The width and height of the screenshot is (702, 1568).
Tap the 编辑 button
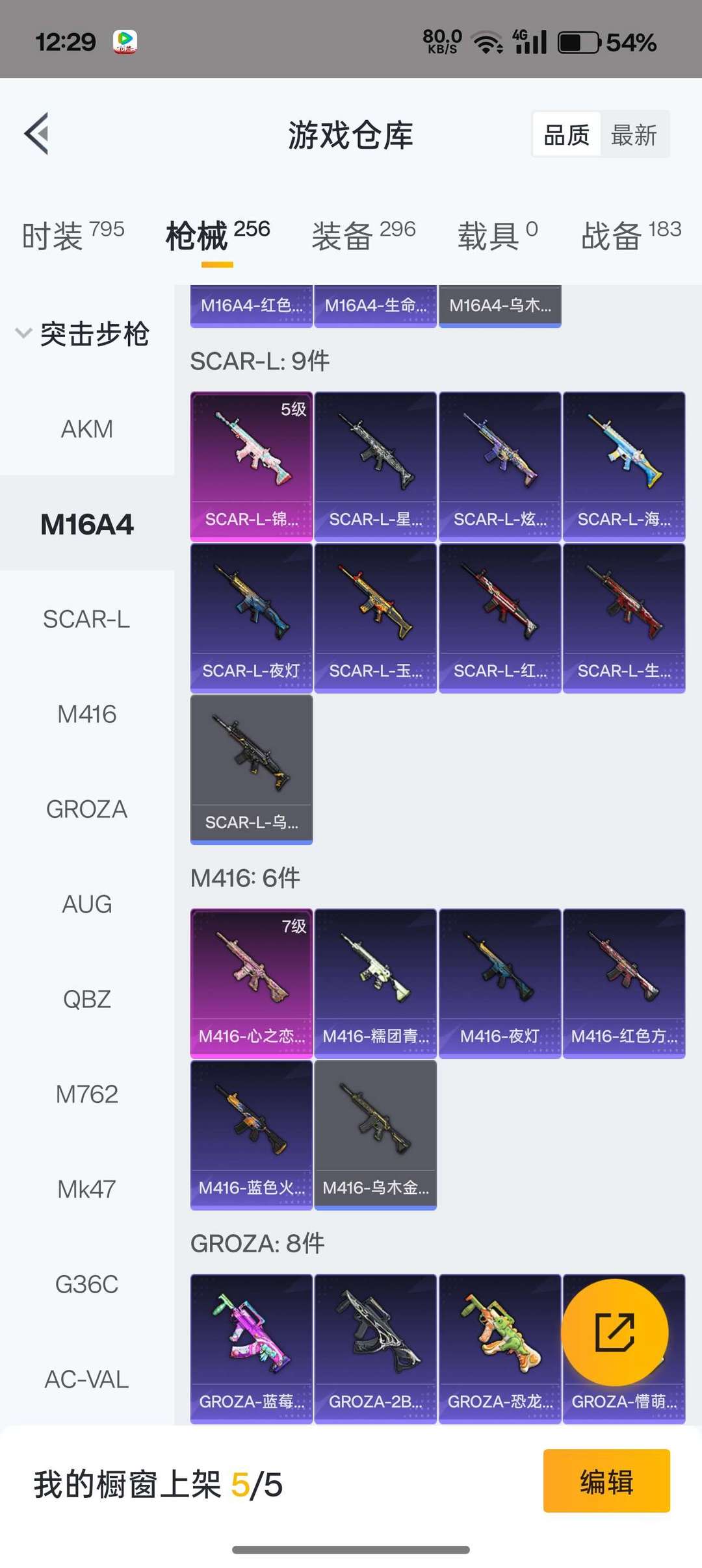(x=606, y=1481)
